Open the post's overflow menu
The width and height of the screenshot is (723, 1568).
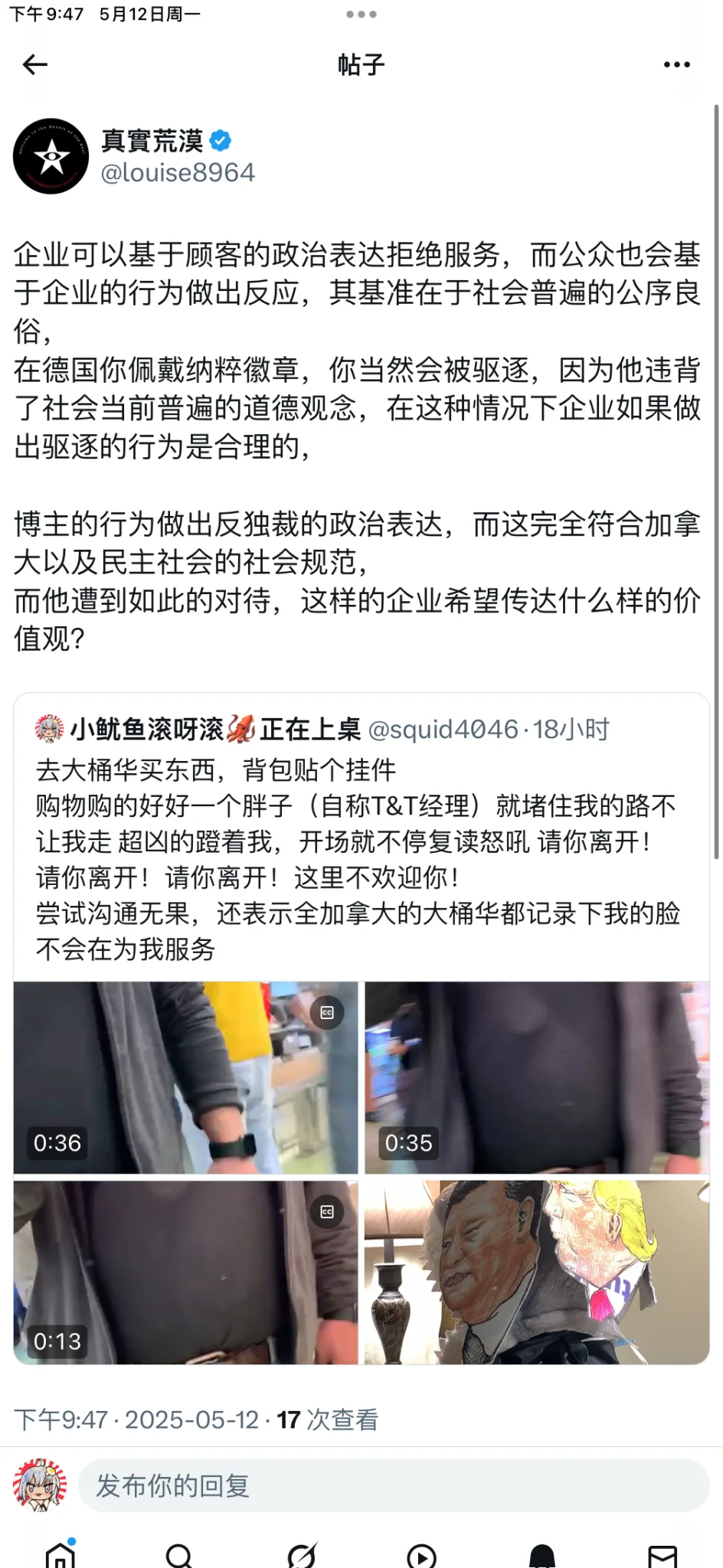(676, 65)
